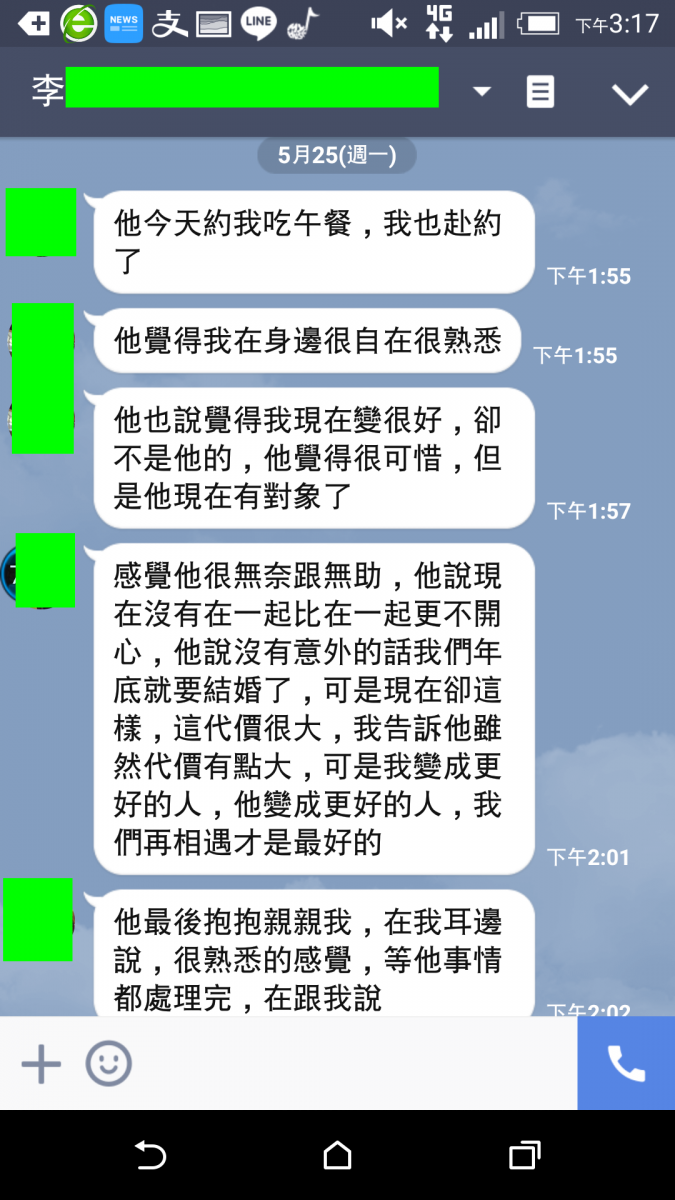This screenshot has width=675, height=1200.
Task: Open the emoji sticker picker
Action: click(x=108, y=1063)
